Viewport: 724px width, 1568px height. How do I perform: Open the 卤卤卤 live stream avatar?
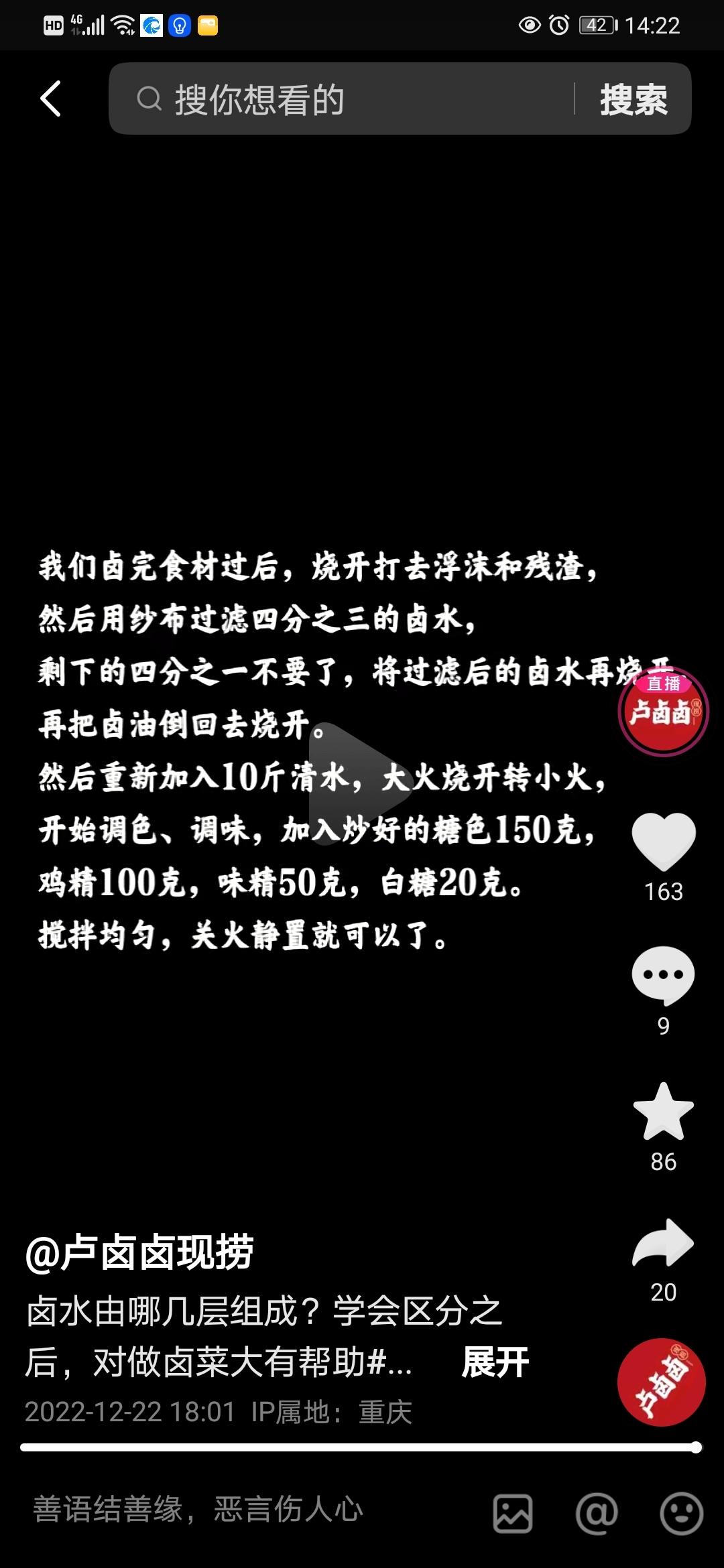663,711
